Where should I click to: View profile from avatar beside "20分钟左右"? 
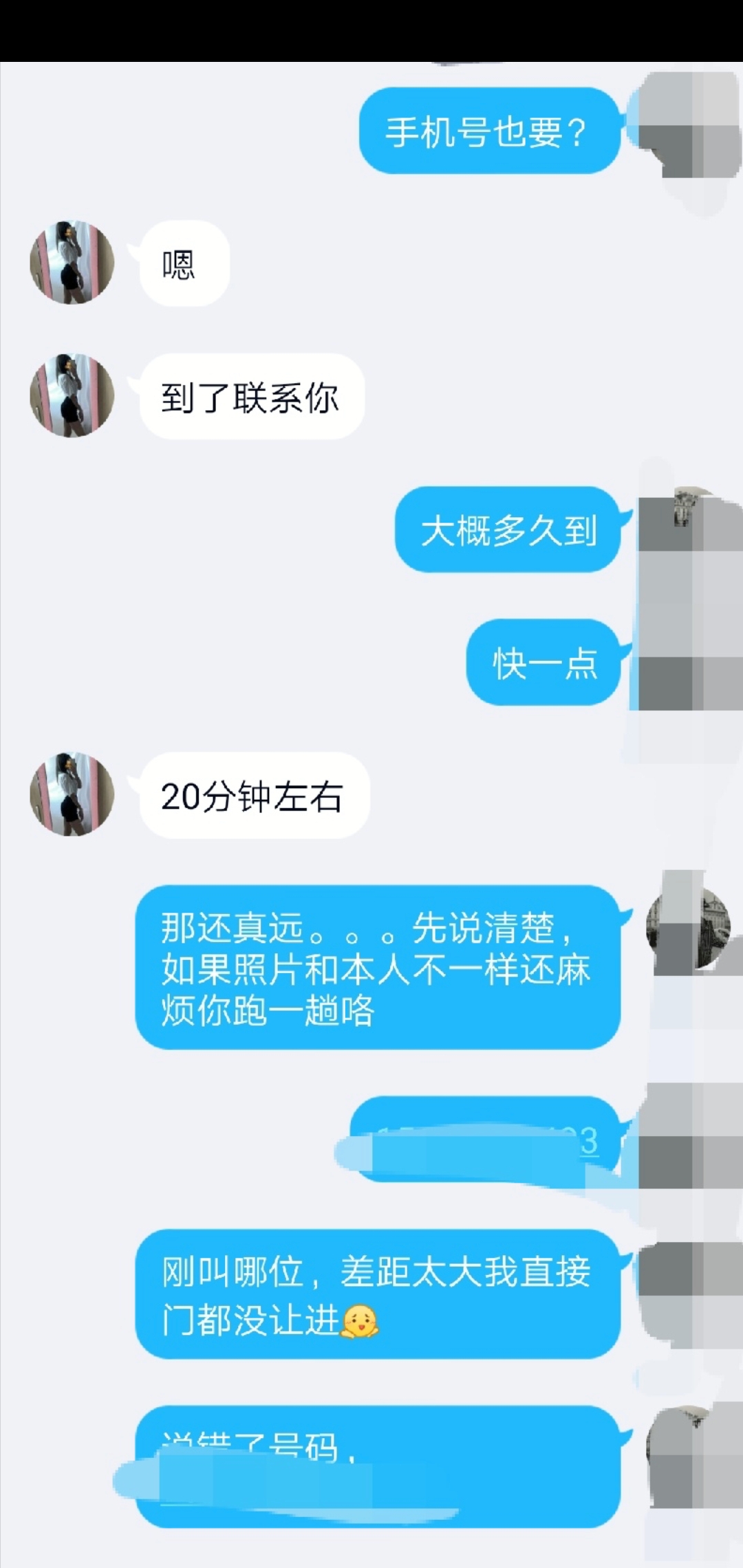[72, 794]
